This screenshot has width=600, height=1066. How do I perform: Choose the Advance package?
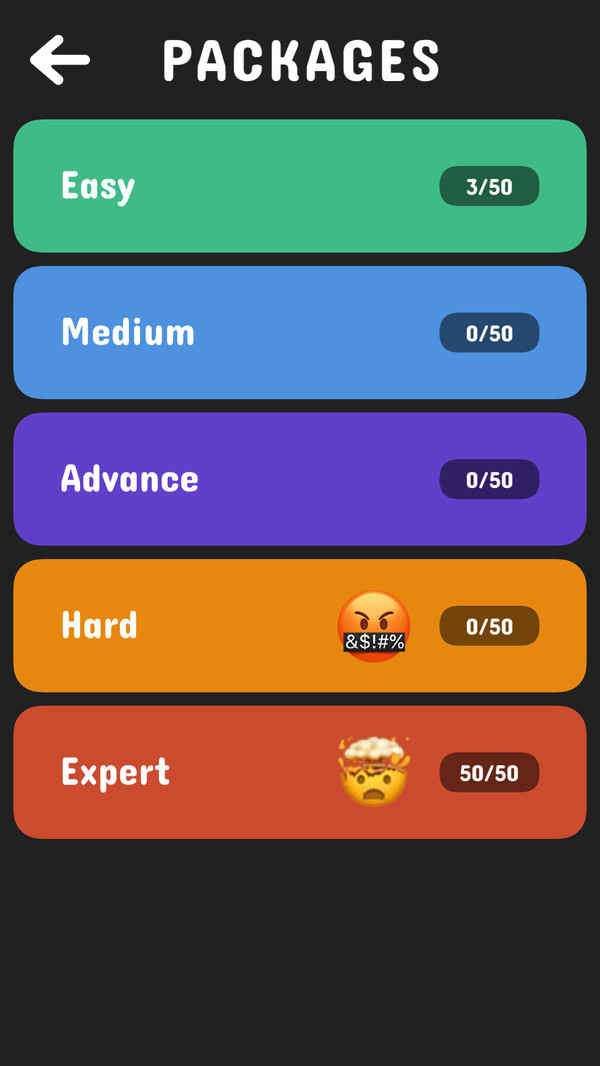[299, 479]
